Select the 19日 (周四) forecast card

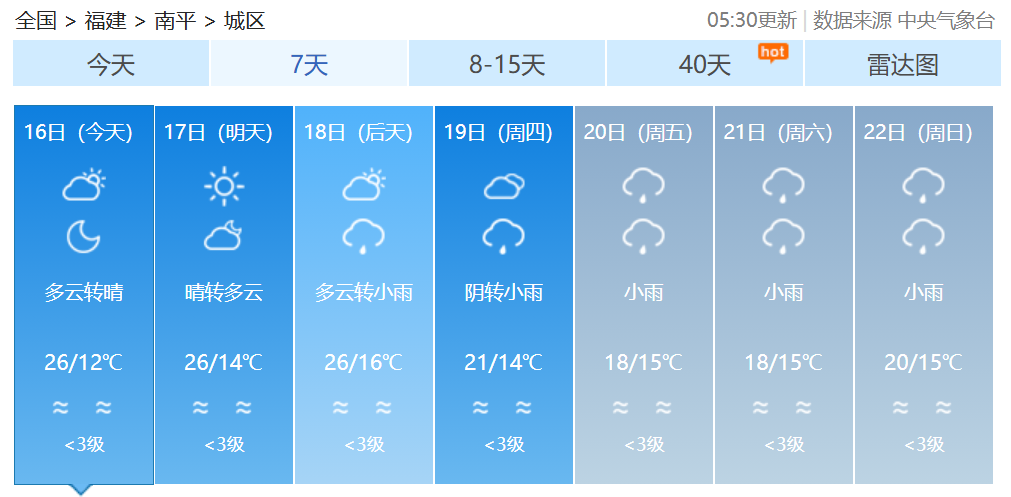coord(503,295)
